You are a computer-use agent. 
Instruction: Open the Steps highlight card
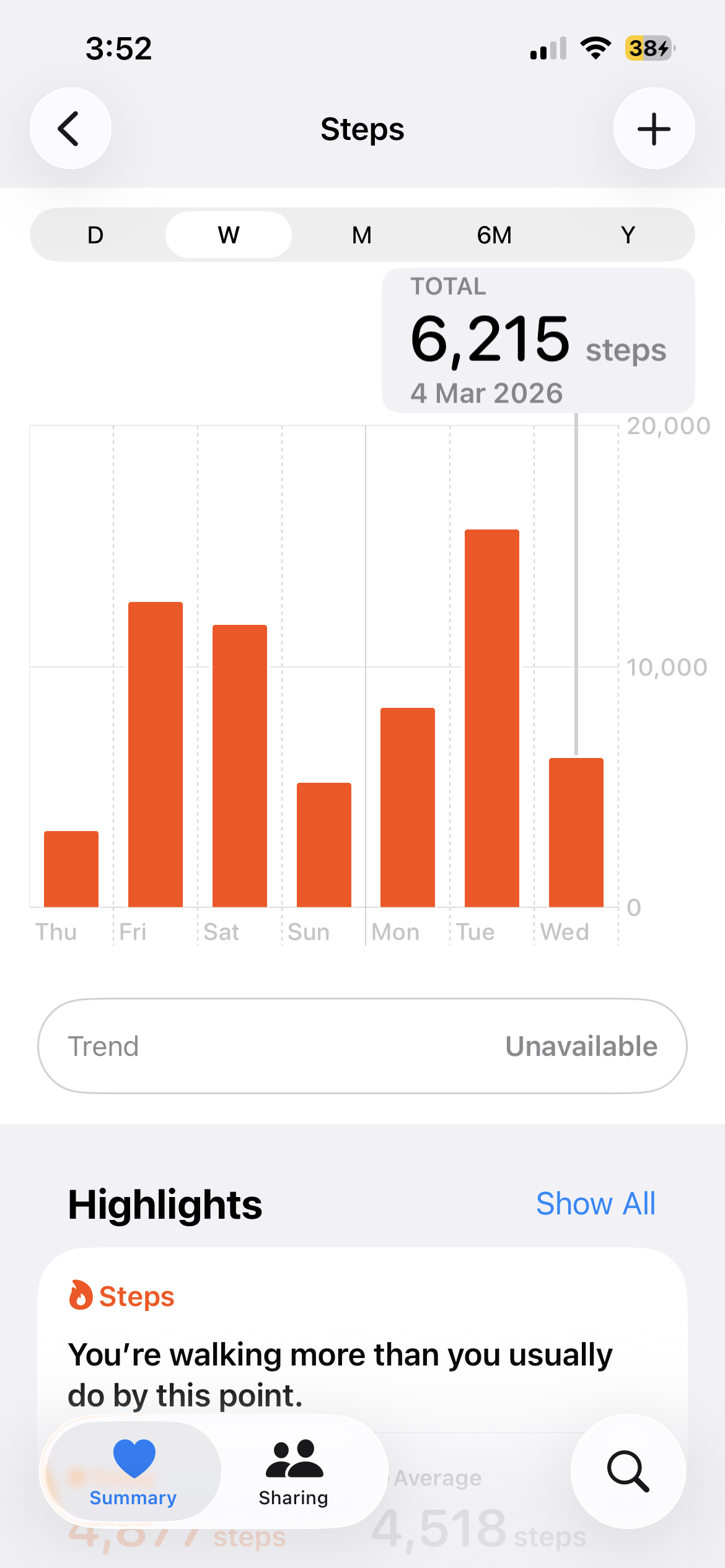point(362,1344)
